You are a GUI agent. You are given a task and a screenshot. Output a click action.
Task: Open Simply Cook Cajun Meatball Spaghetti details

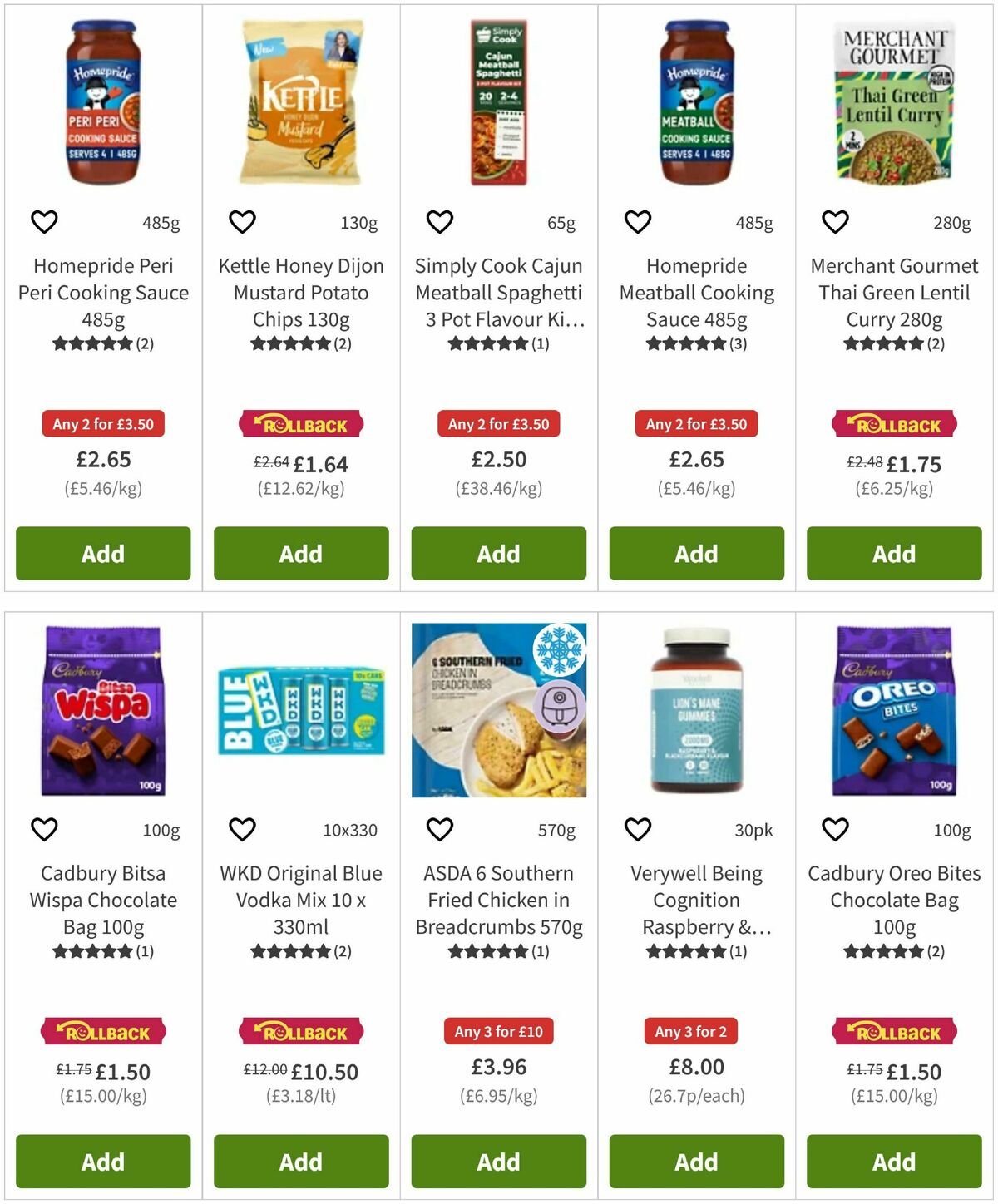[497, 293]
